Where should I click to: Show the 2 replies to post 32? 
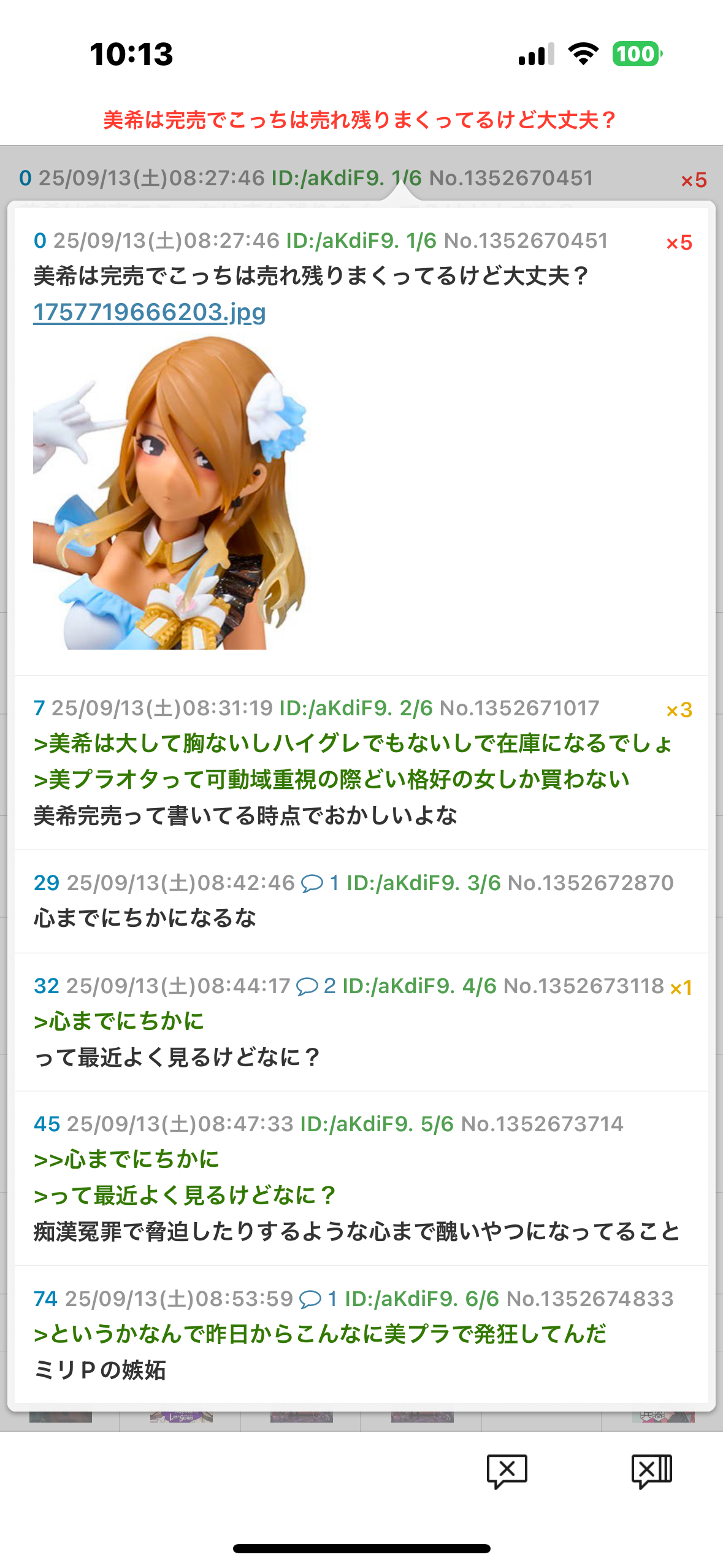(316, 986)
